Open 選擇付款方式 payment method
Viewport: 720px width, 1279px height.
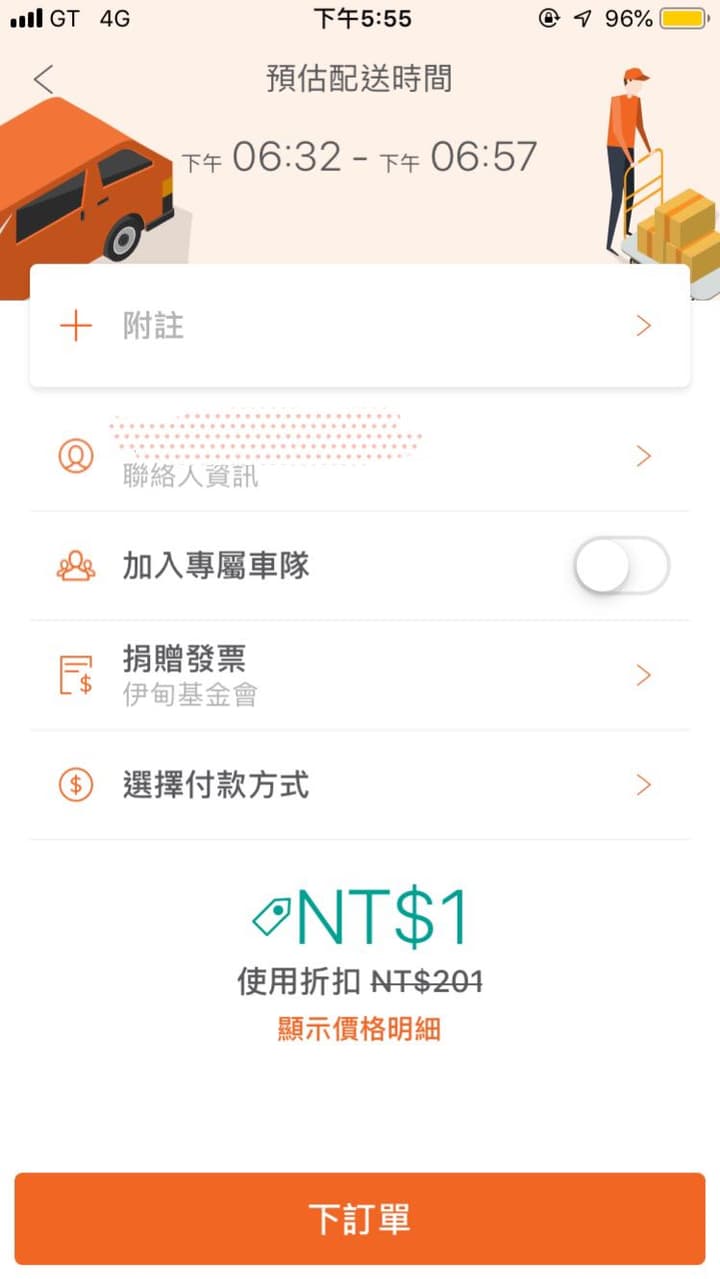360,785
